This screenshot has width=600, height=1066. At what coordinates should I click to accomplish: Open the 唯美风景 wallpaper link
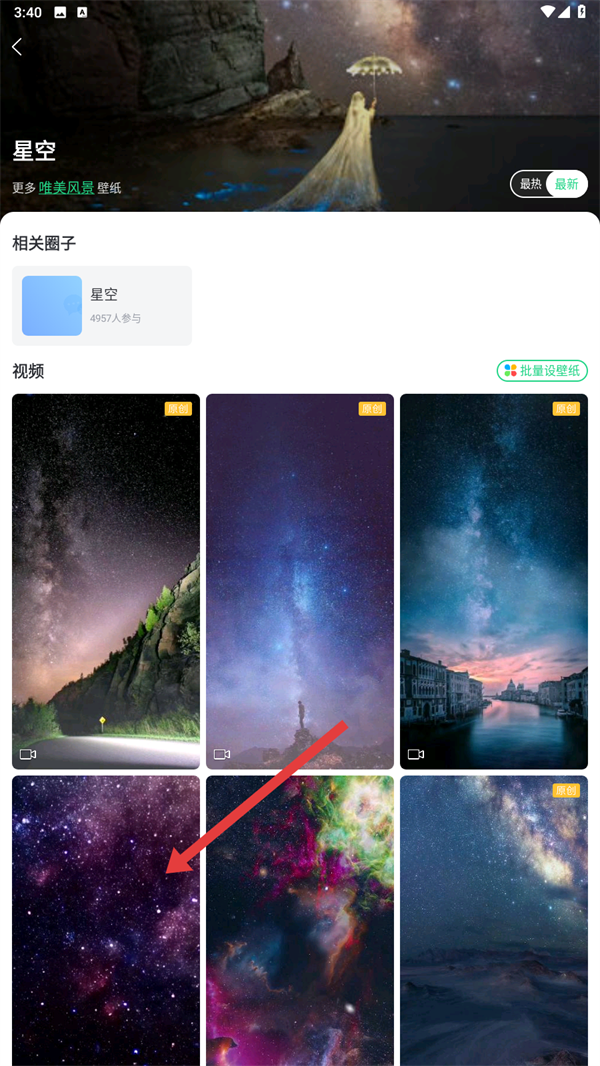(66, 187)
